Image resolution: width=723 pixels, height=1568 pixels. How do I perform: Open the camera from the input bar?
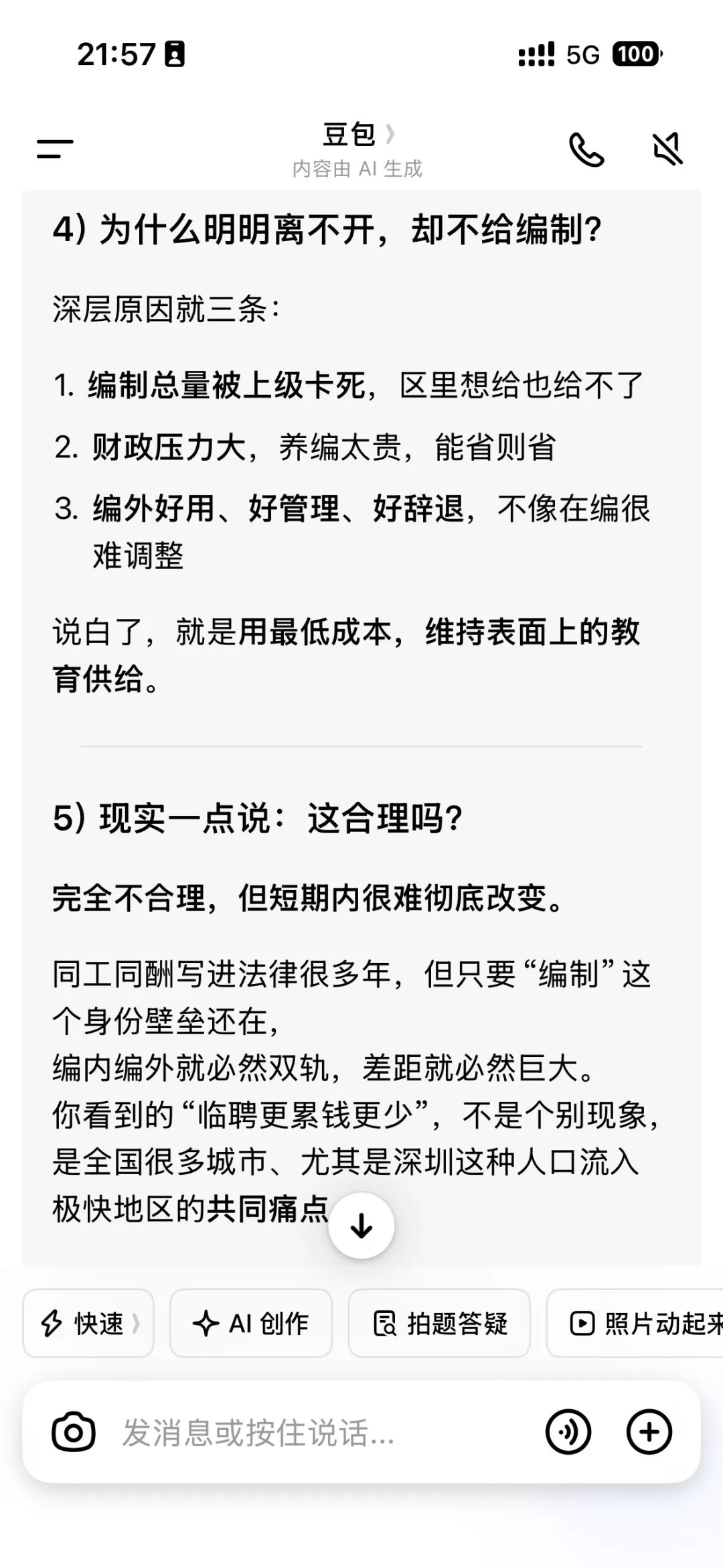(73, 1431)
